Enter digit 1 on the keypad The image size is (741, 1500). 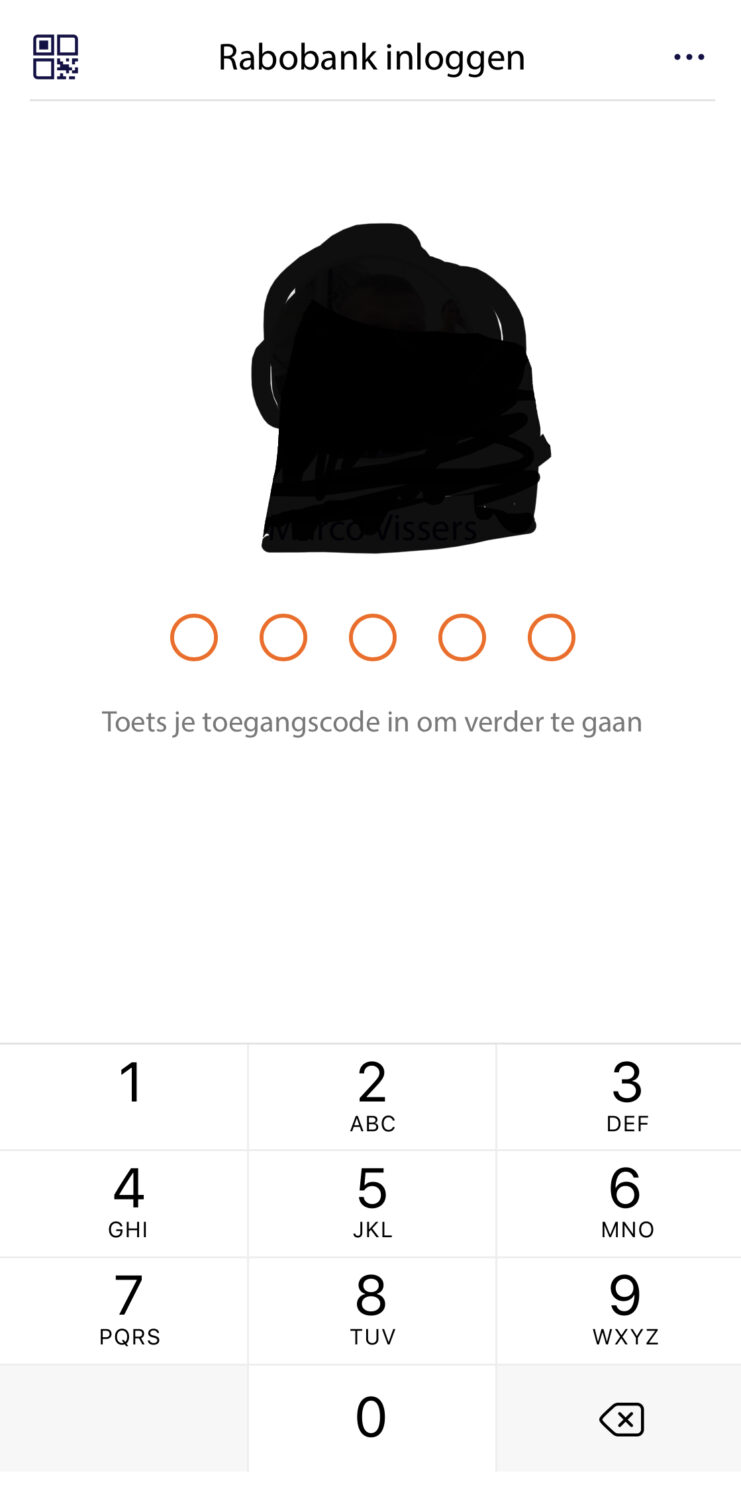click(124, 1097)
